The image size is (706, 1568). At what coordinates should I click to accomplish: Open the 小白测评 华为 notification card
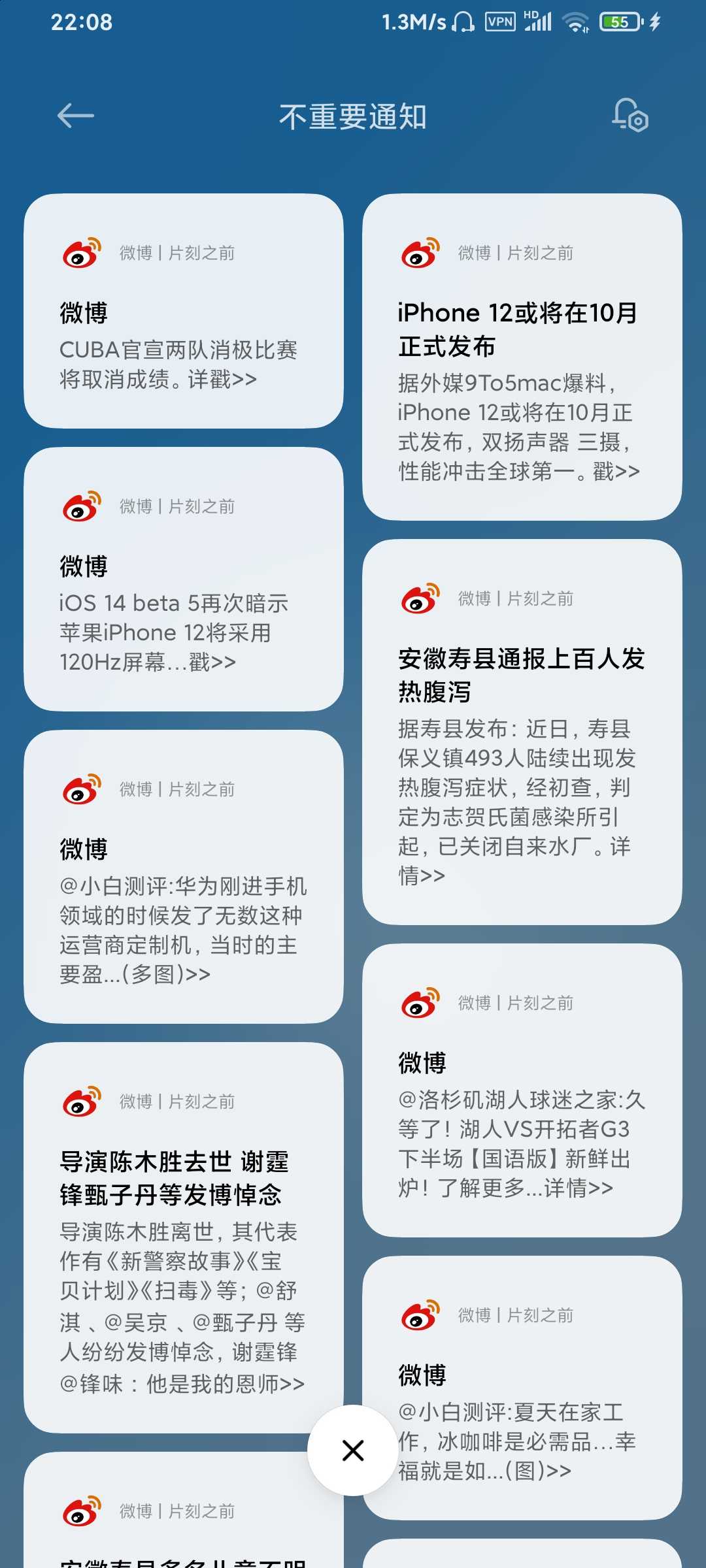click(x=184, y=877)
